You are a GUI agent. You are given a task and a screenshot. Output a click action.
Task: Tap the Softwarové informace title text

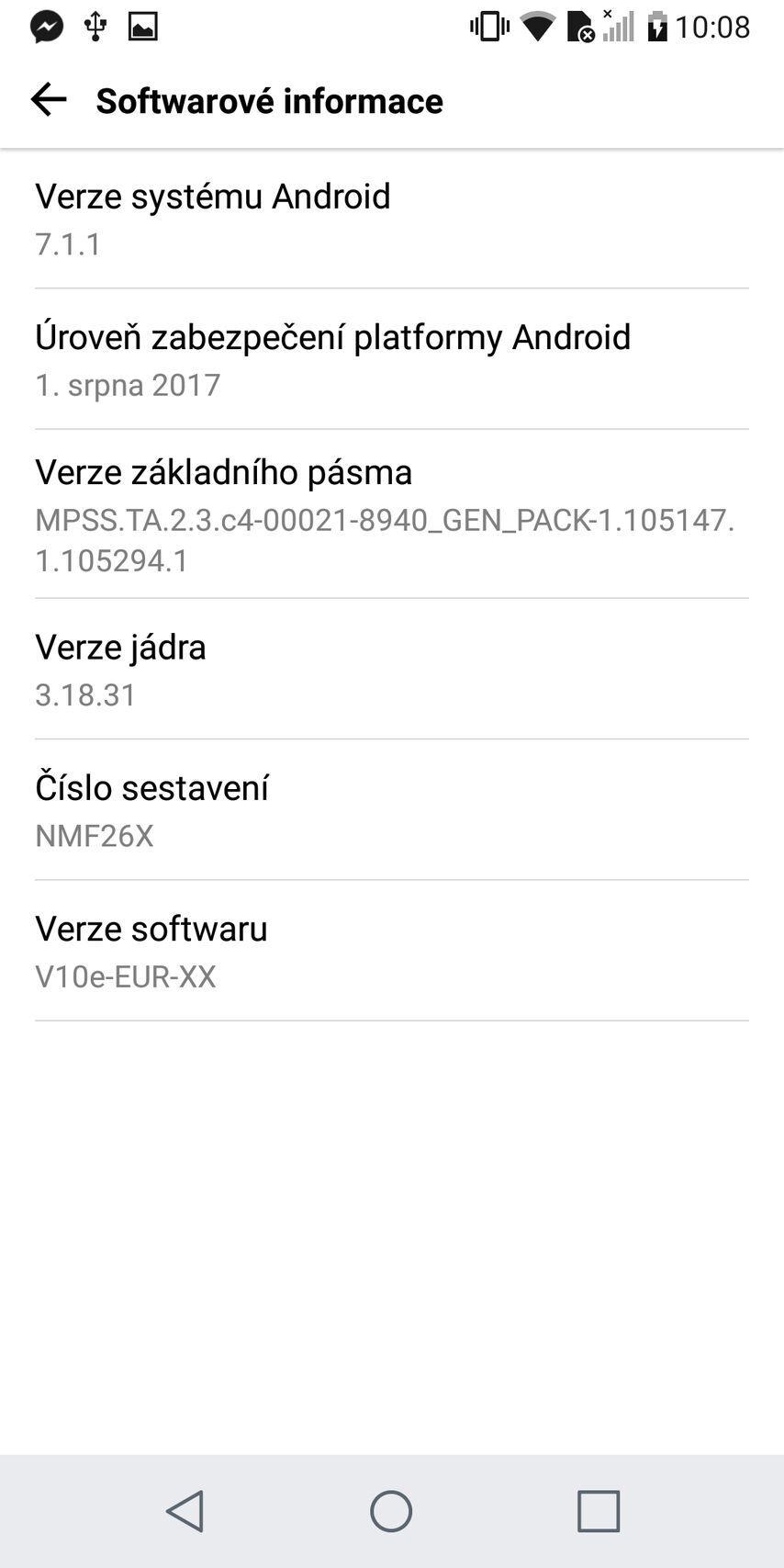click(270, 101)
